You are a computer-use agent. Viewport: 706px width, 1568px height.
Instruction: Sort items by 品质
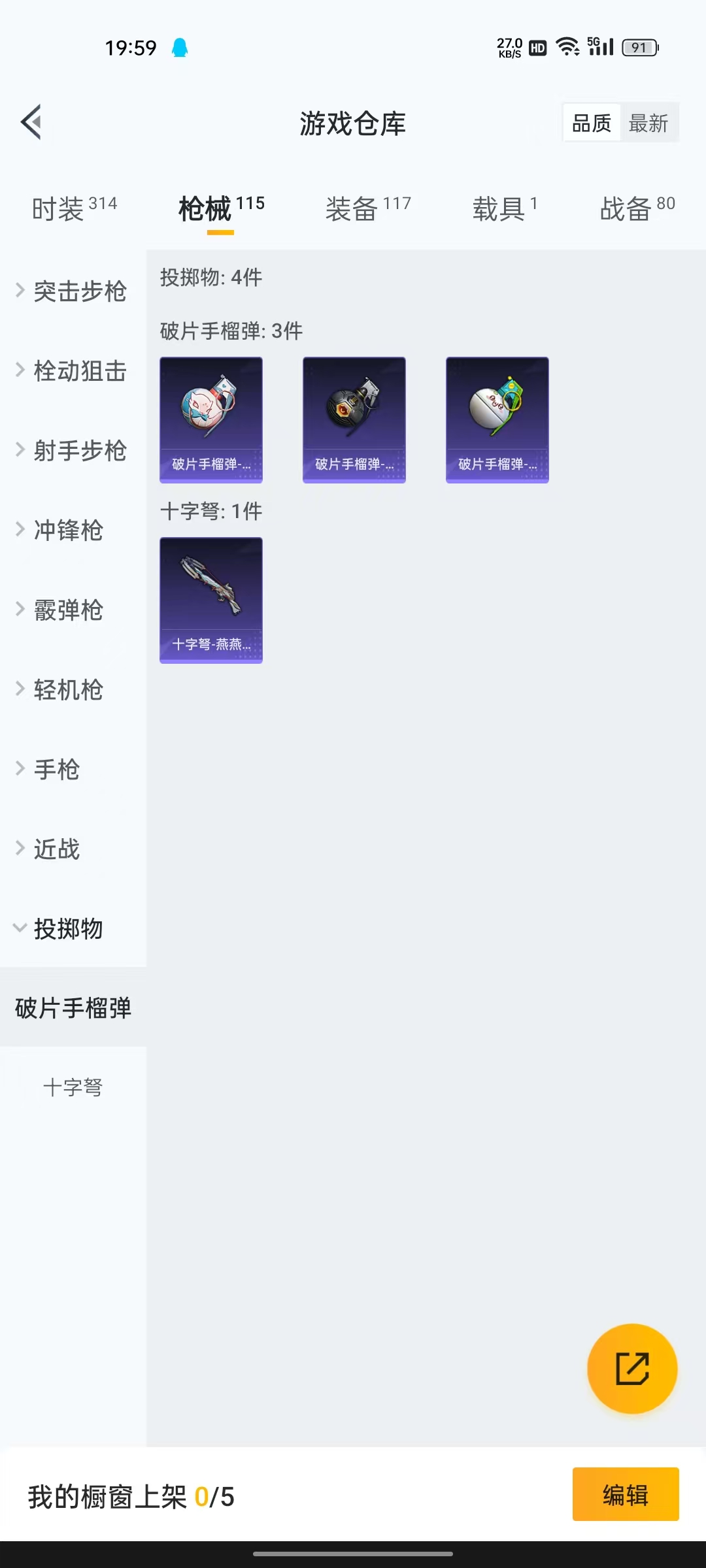click(x=592, y=123)
